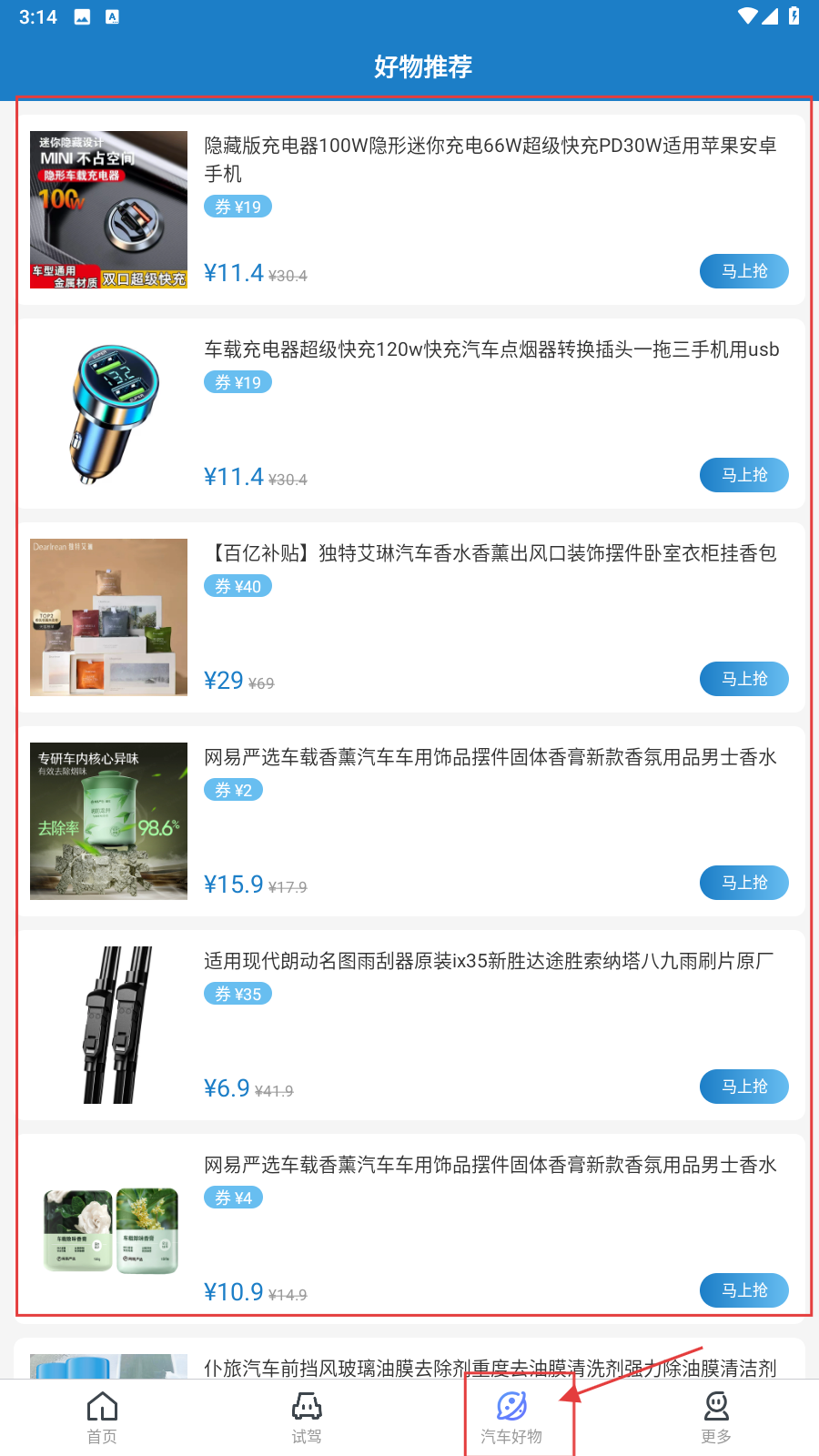Tap 马上抢 for the ix35 wiper blades
Viewport: 819px width, 1456px height.
coord(743,1087)
